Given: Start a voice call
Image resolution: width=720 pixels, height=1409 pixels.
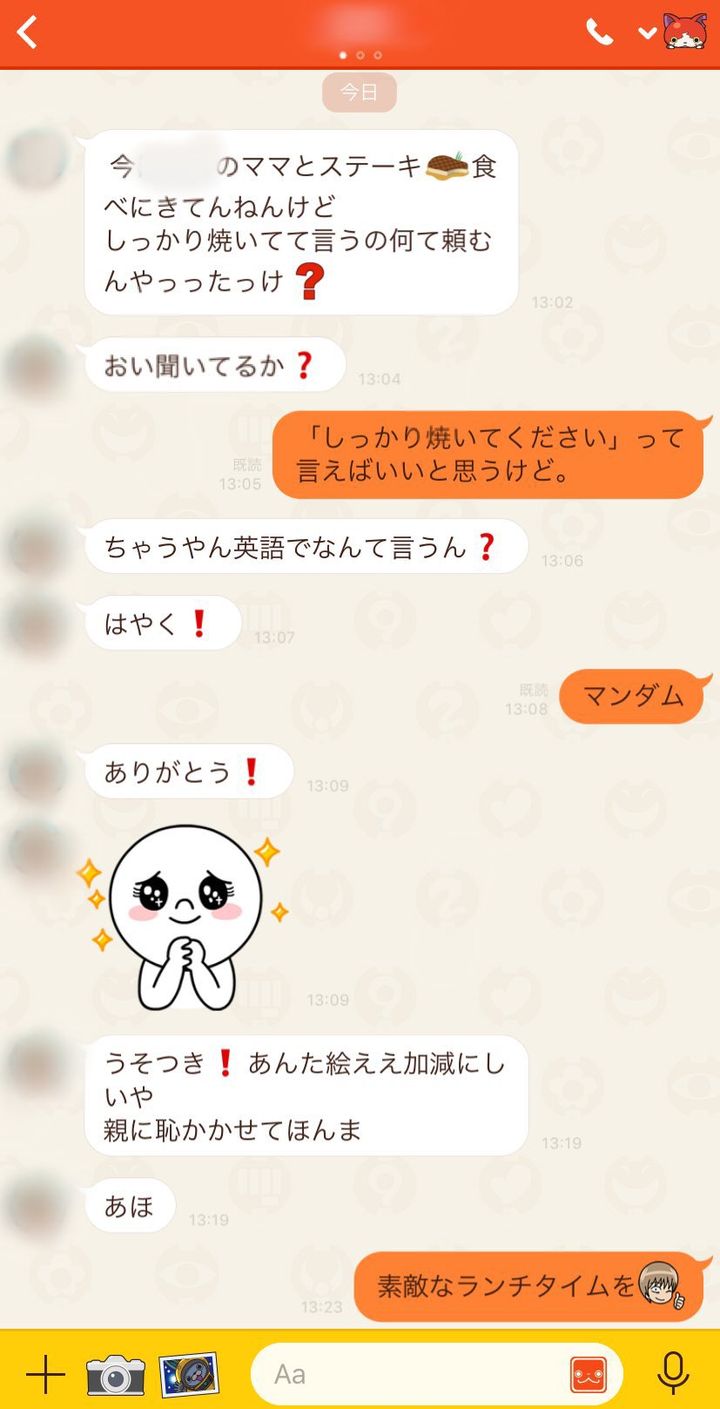Looking at the screenshot, I should click(x=599, y=32).
